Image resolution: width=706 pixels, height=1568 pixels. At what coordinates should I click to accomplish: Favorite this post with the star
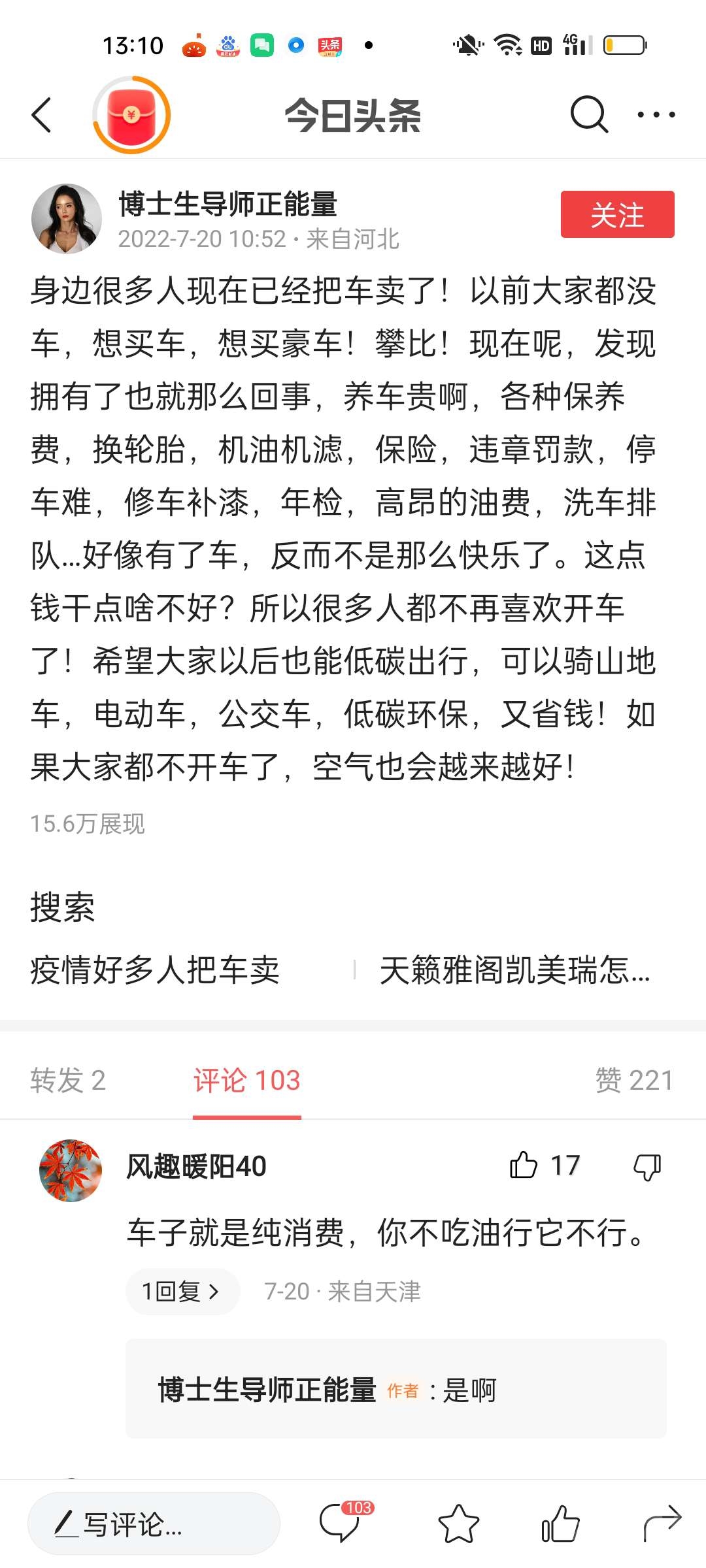point(458,1524)
